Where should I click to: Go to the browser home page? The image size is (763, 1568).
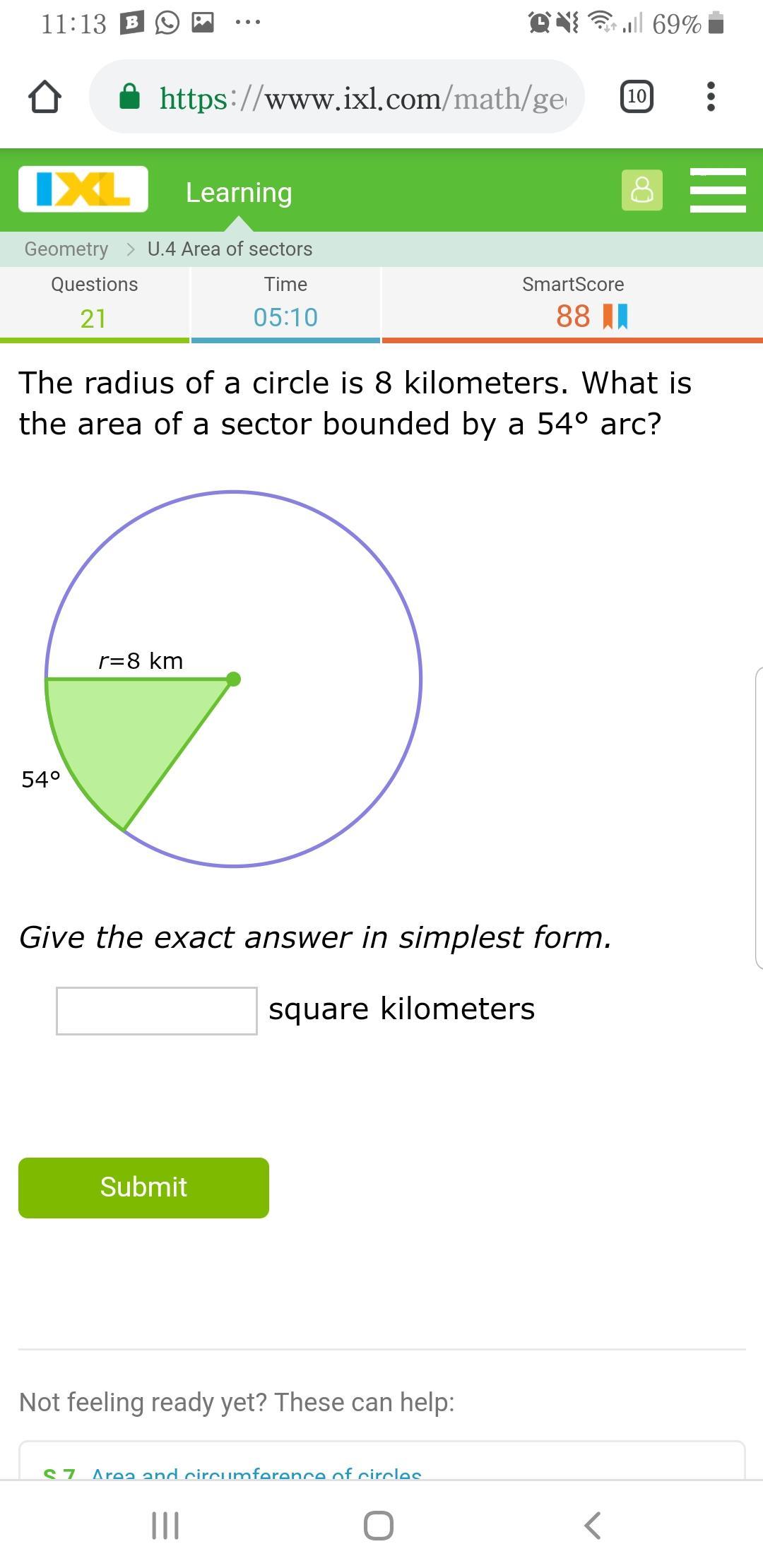tap(45, 97)
